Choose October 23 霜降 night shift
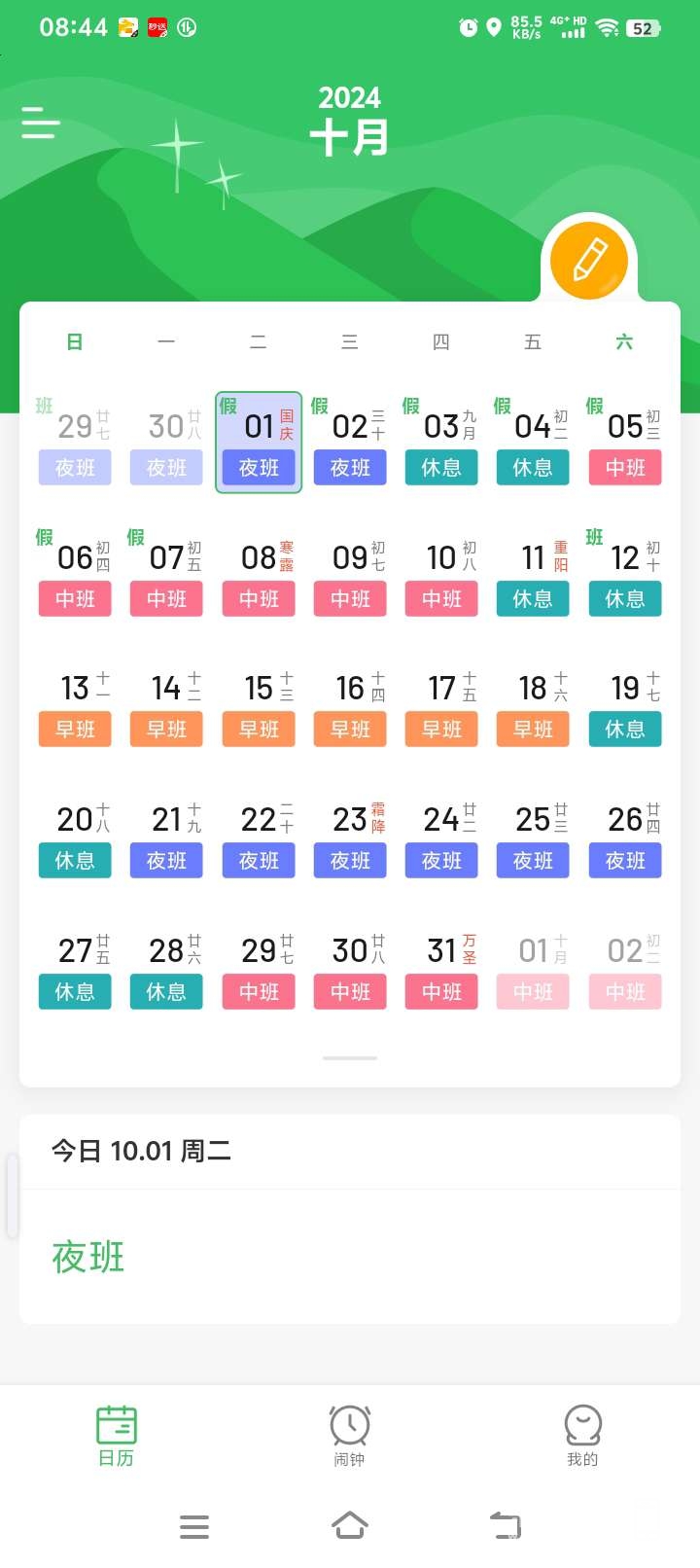The width and height of the screenshot is (700, 1568). tap(350, 837)
